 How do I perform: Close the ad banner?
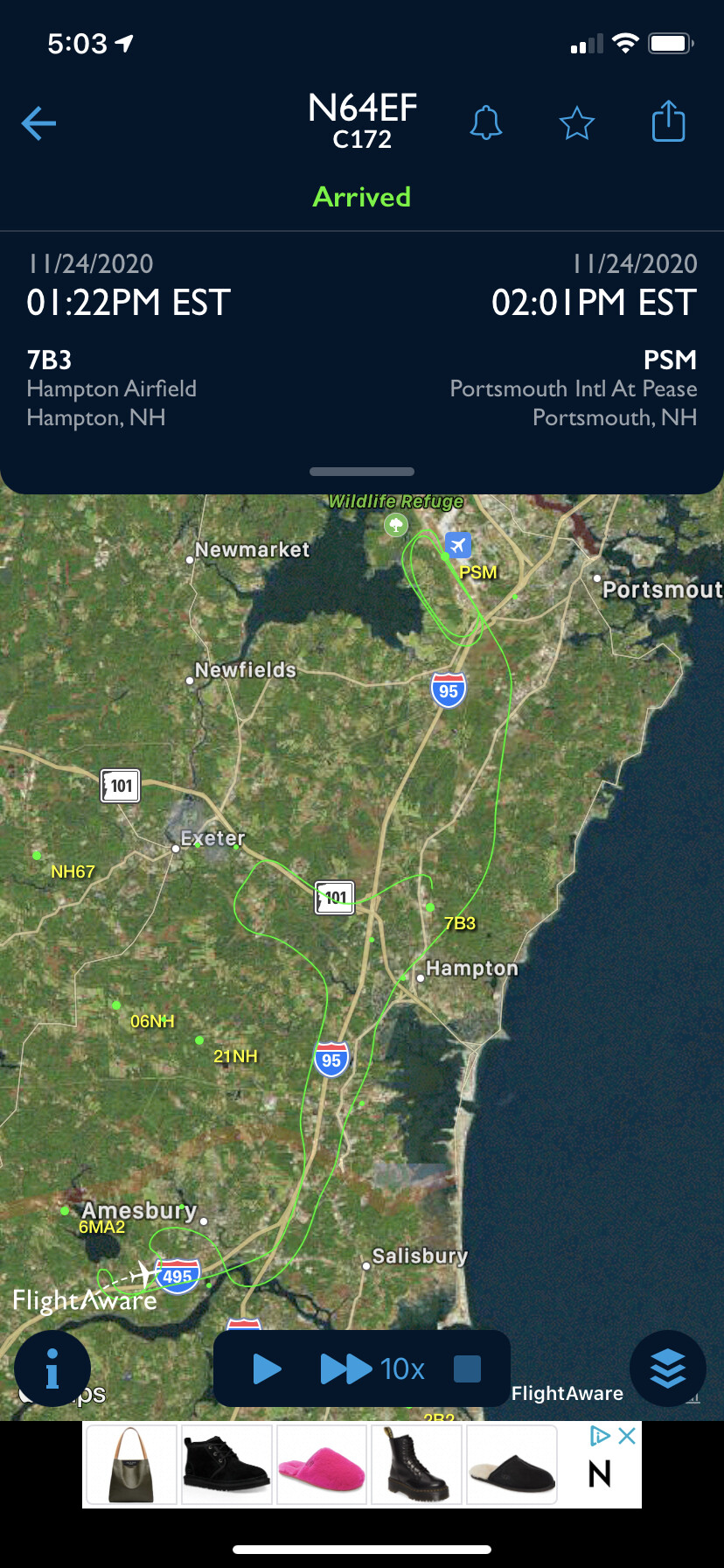[627, 1436]
